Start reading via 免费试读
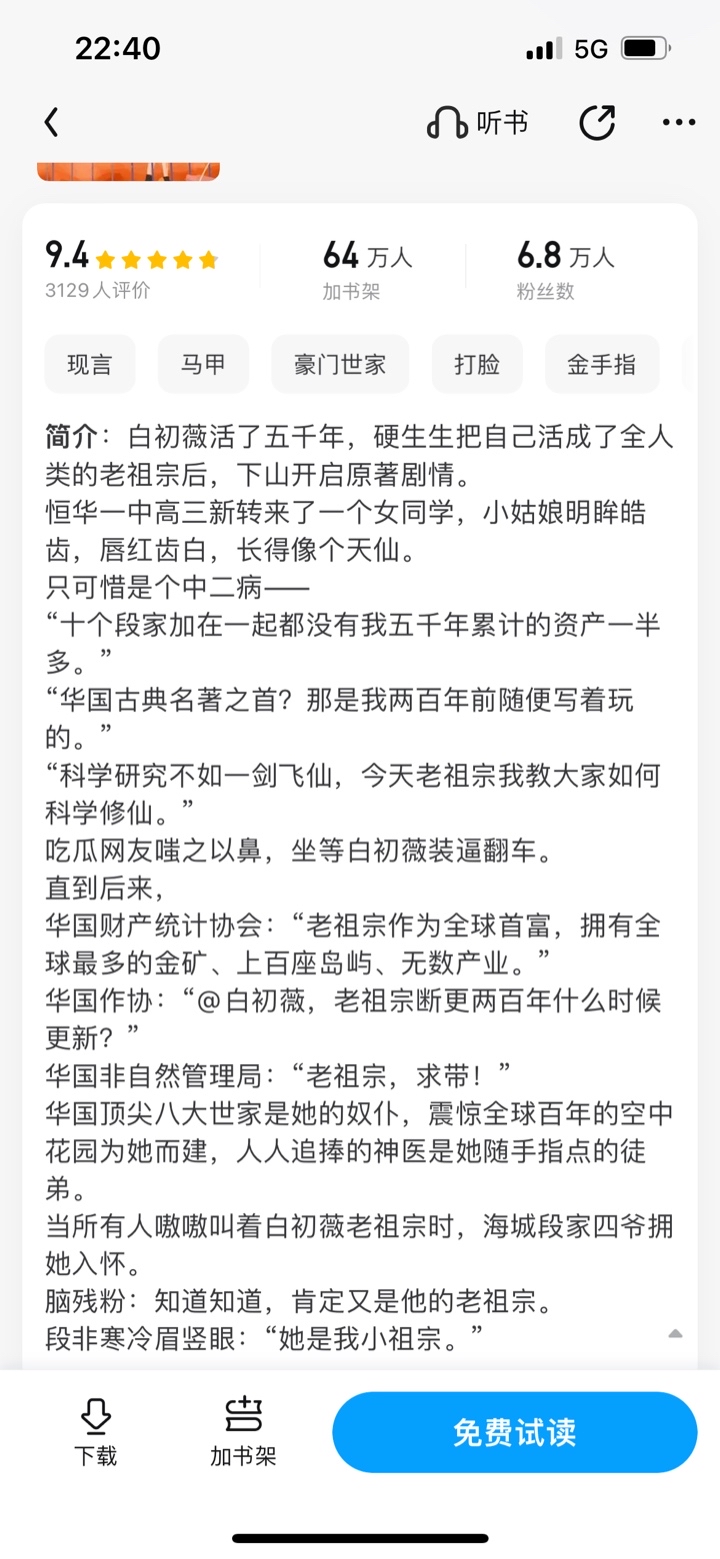 click(x=515, y=1432)
